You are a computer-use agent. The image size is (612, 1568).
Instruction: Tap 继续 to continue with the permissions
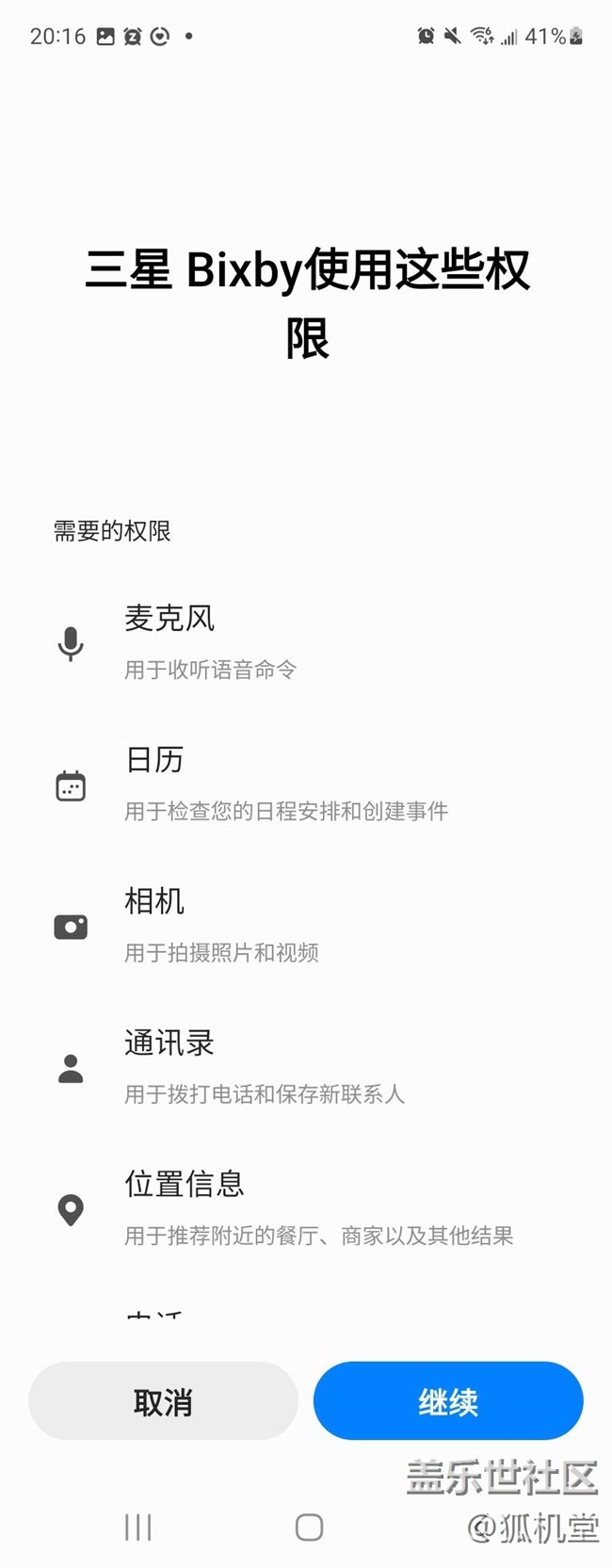[x=448, y=1401]
